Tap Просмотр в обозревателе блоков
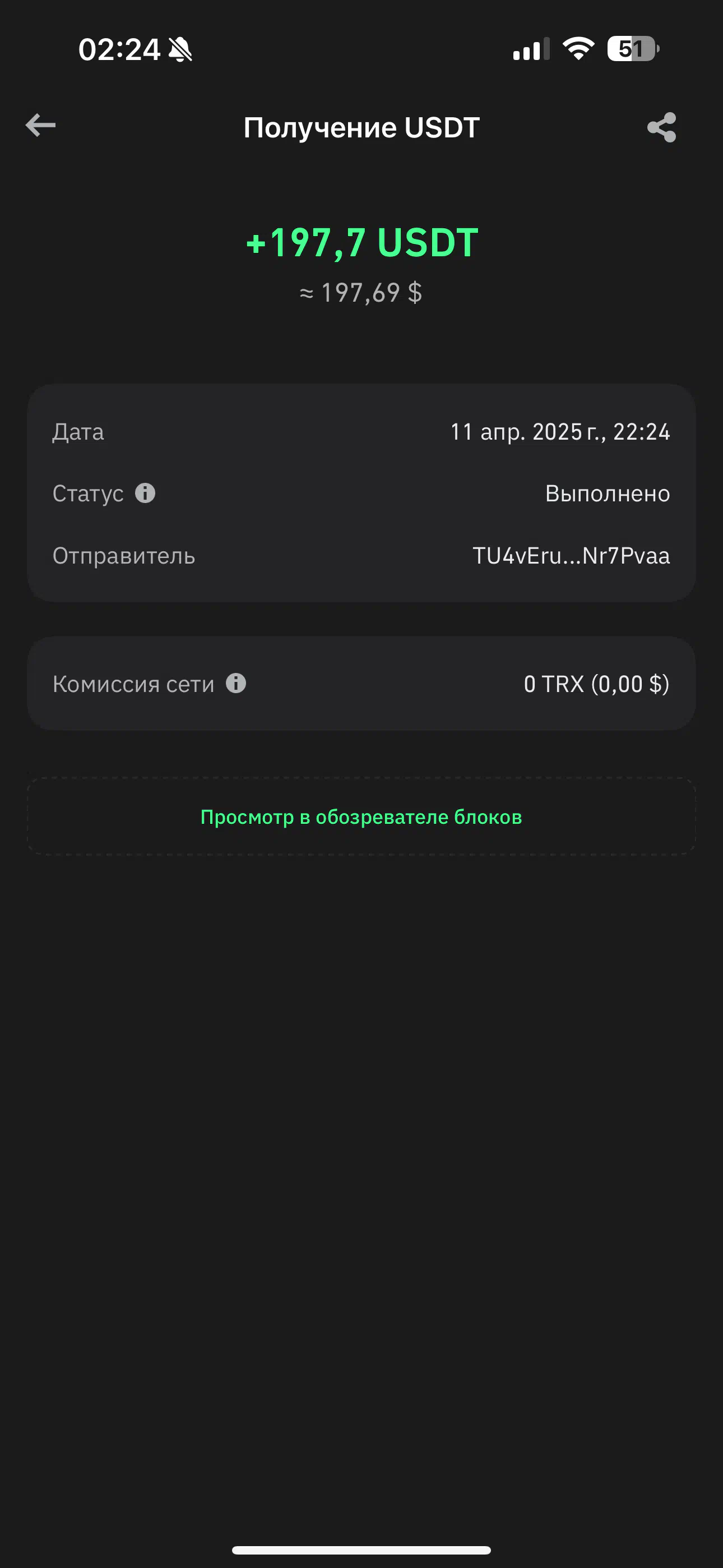The image size is (723, 1568). (x=361, y=817)
